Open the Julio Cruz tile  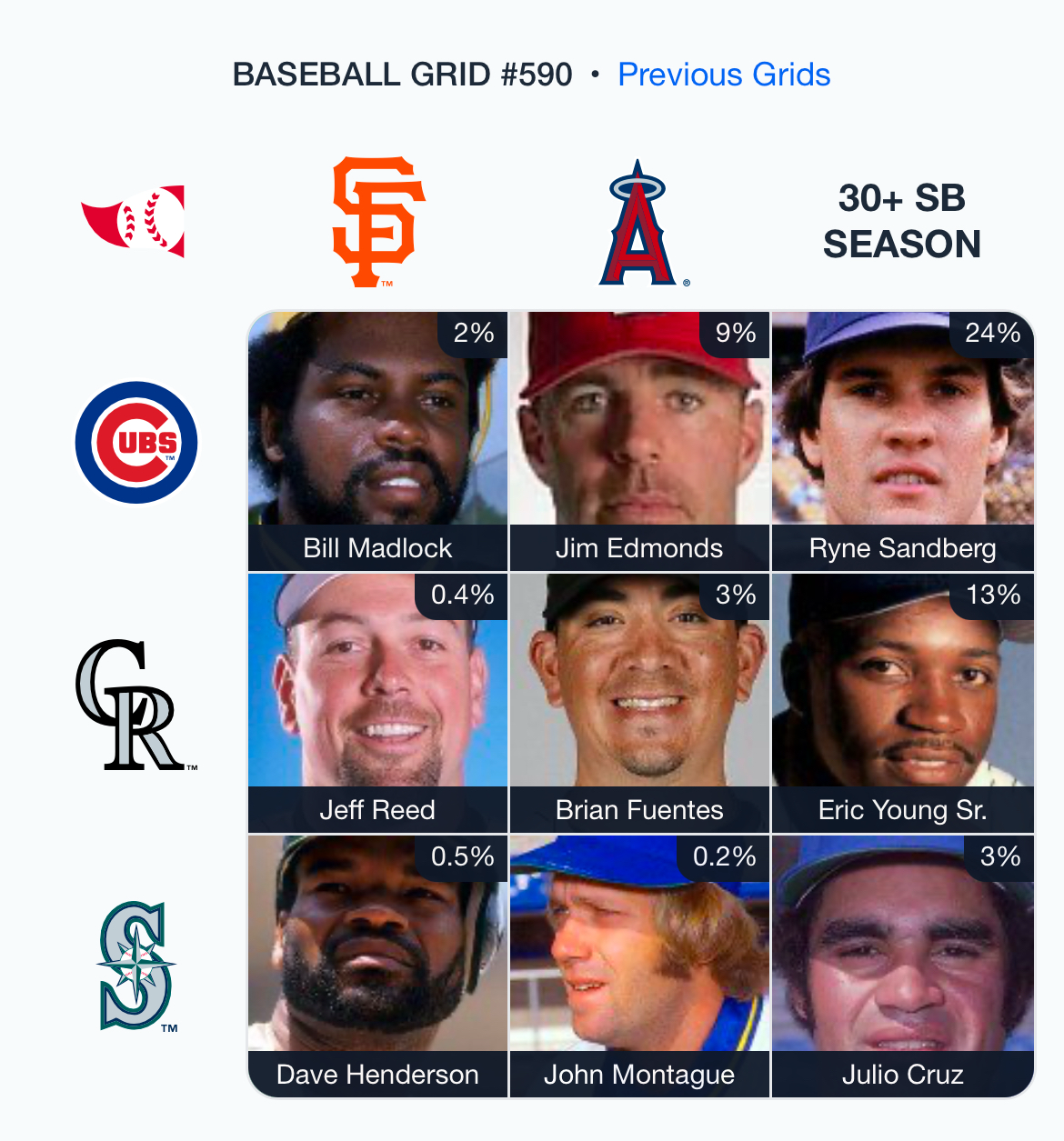(x=902, y=966)
